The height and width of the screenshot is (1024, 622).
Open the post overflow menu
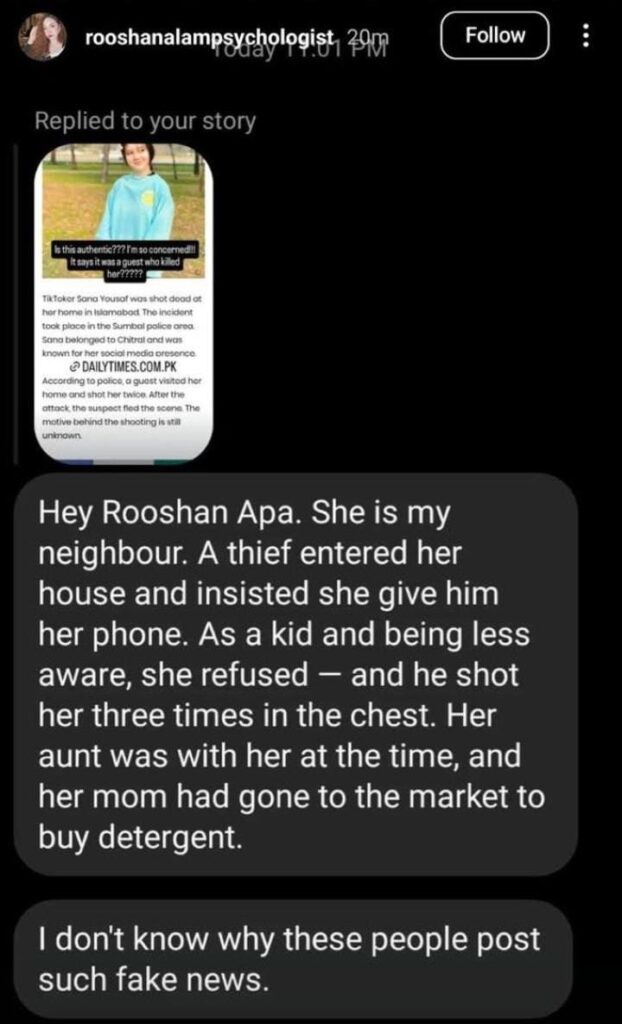click(x=586, y=36)
